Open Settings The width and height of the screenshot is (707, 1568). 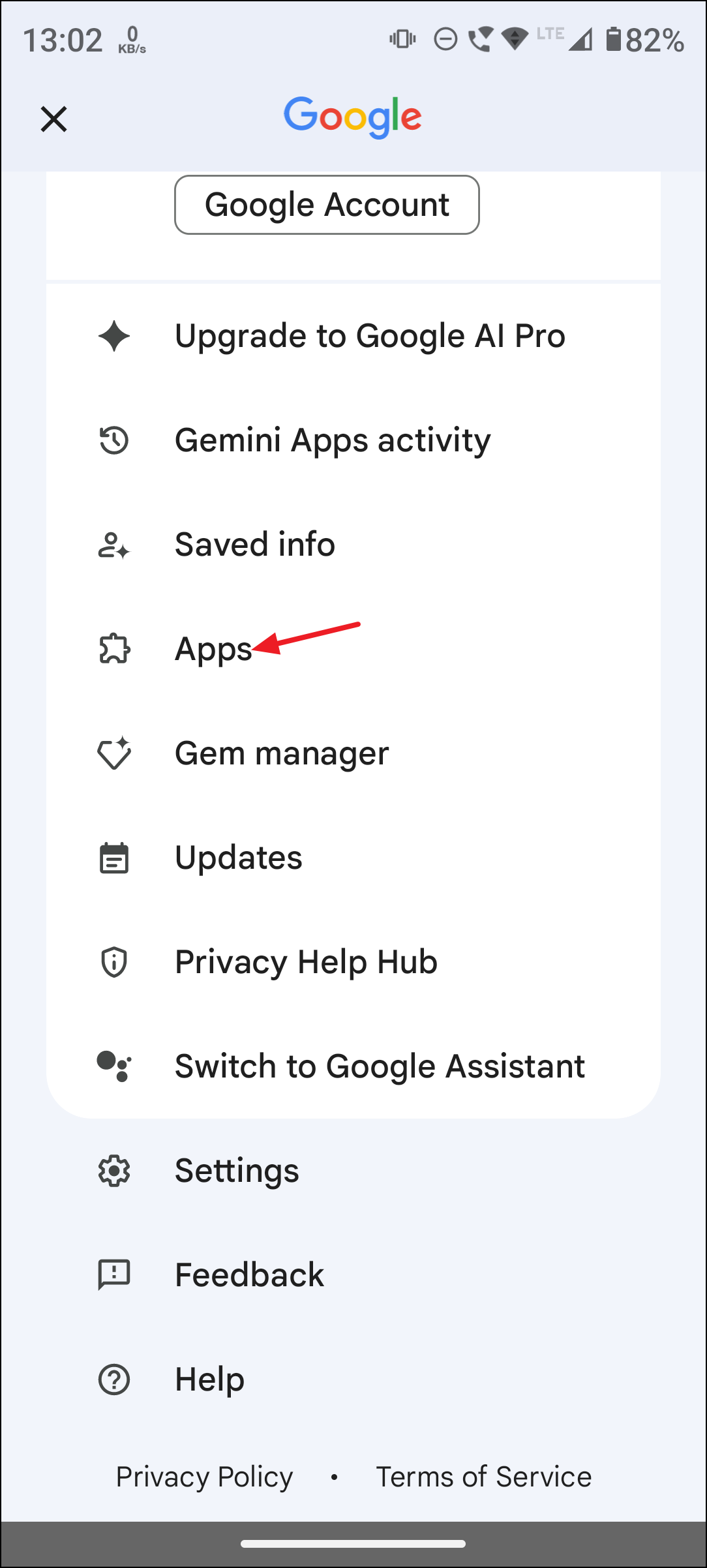(237, 1171)
